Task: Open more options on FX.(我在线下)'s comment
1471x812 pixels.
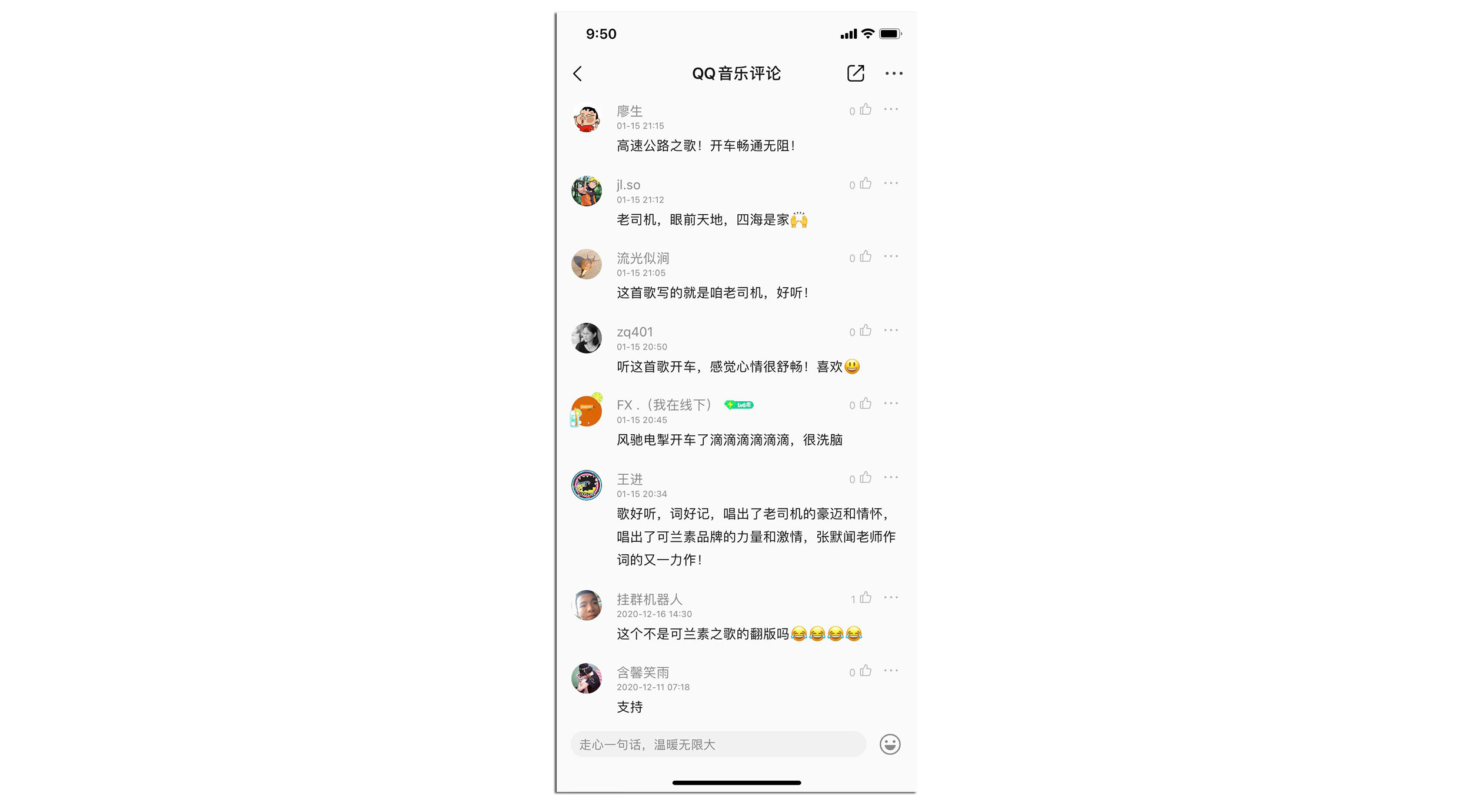Action: tap(891, 404)
